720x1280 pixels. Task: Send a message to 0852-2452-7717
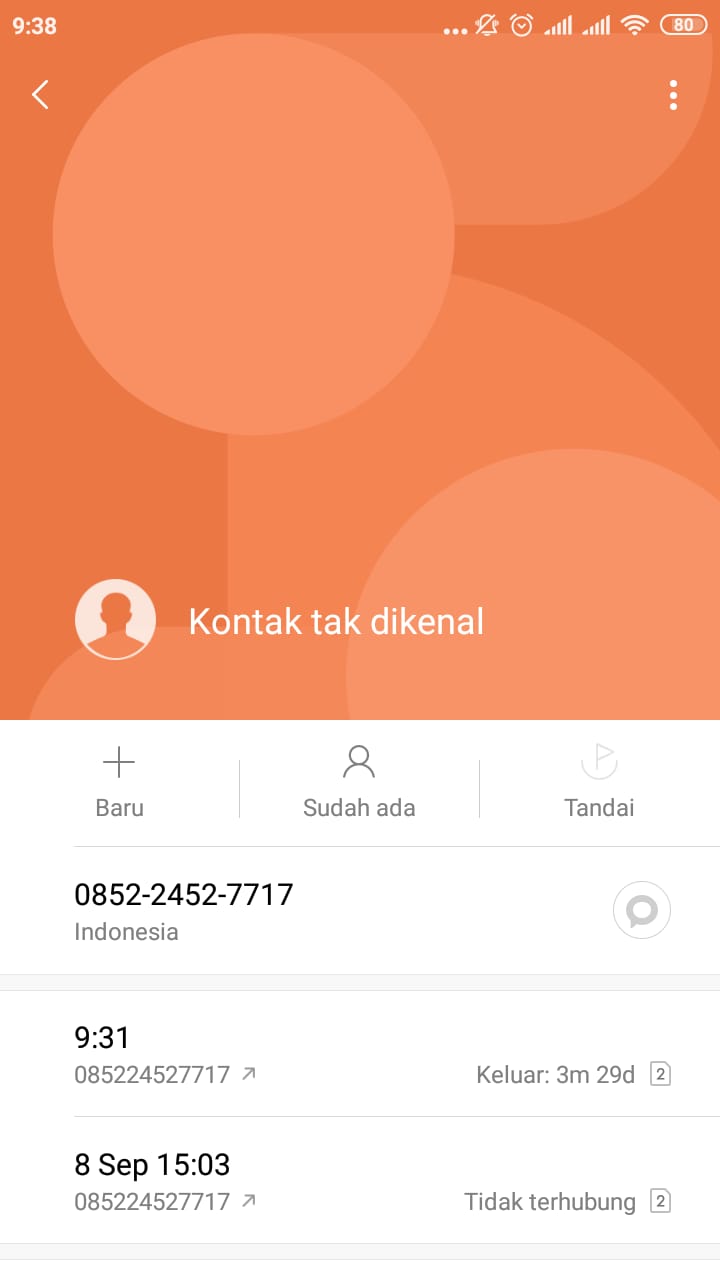641,910
